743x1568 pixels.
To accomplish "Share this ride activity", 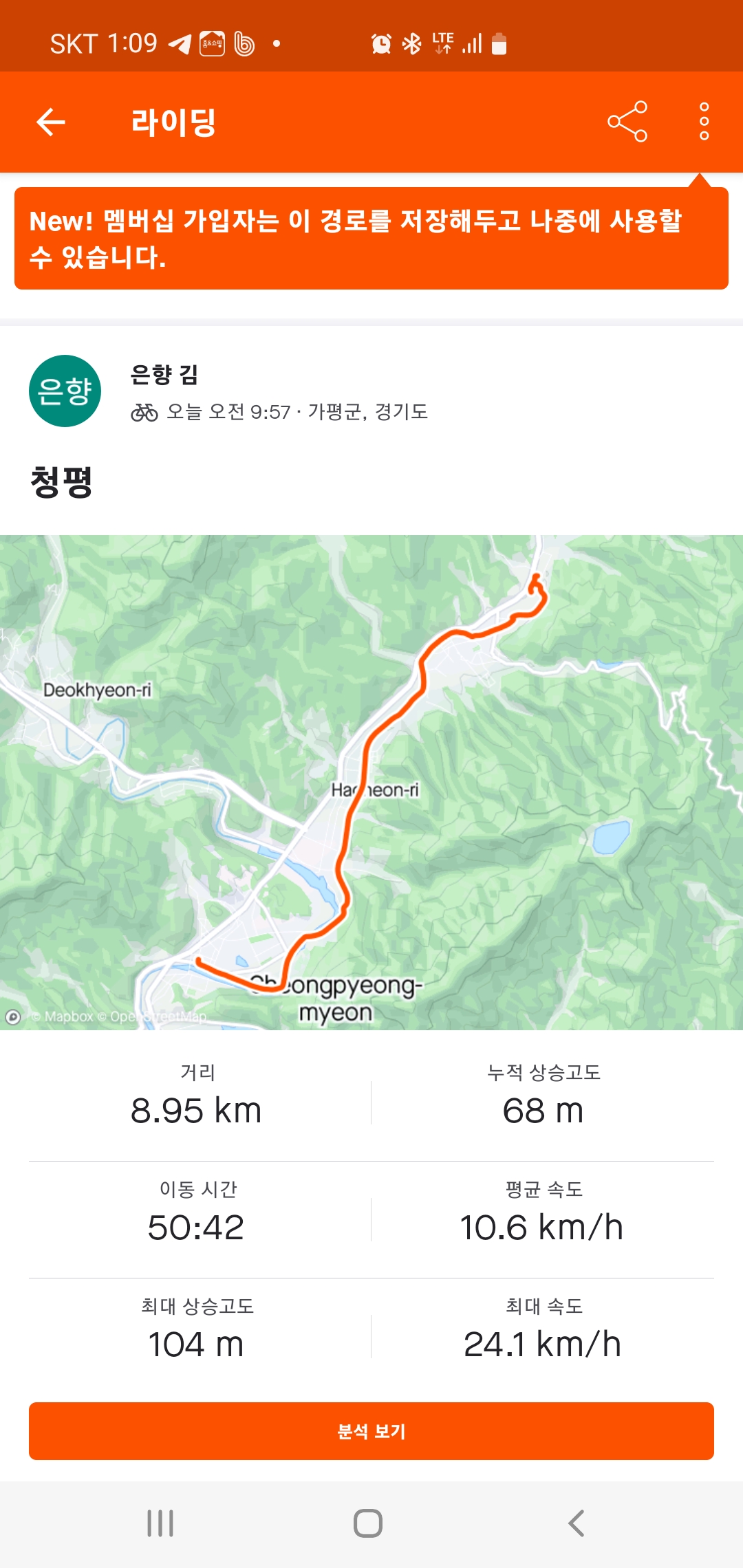I will [627, 122].
